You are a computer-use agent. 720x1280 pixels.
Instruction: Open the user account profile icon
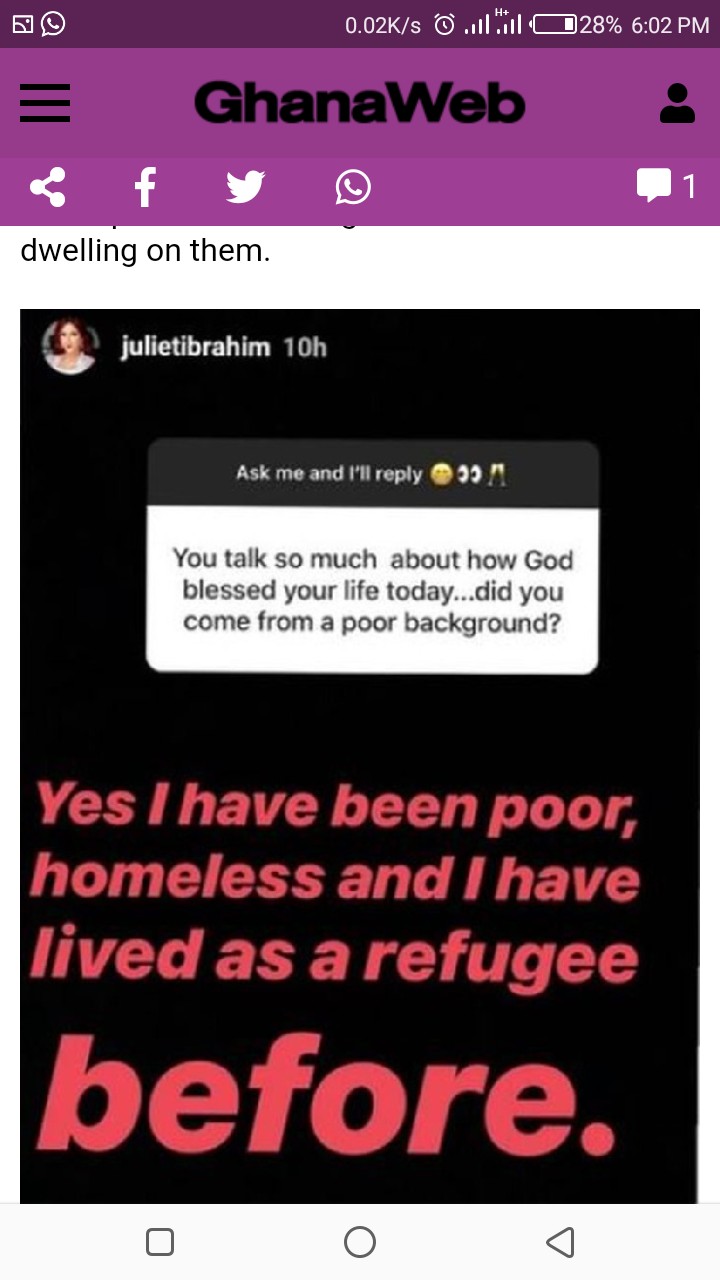tap(677, 103)
